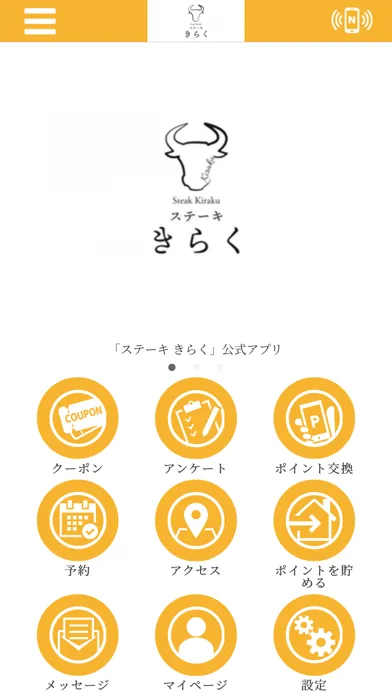392x696 pixels.
Task: Select the second banner page dot
Action: pos(197,367)
